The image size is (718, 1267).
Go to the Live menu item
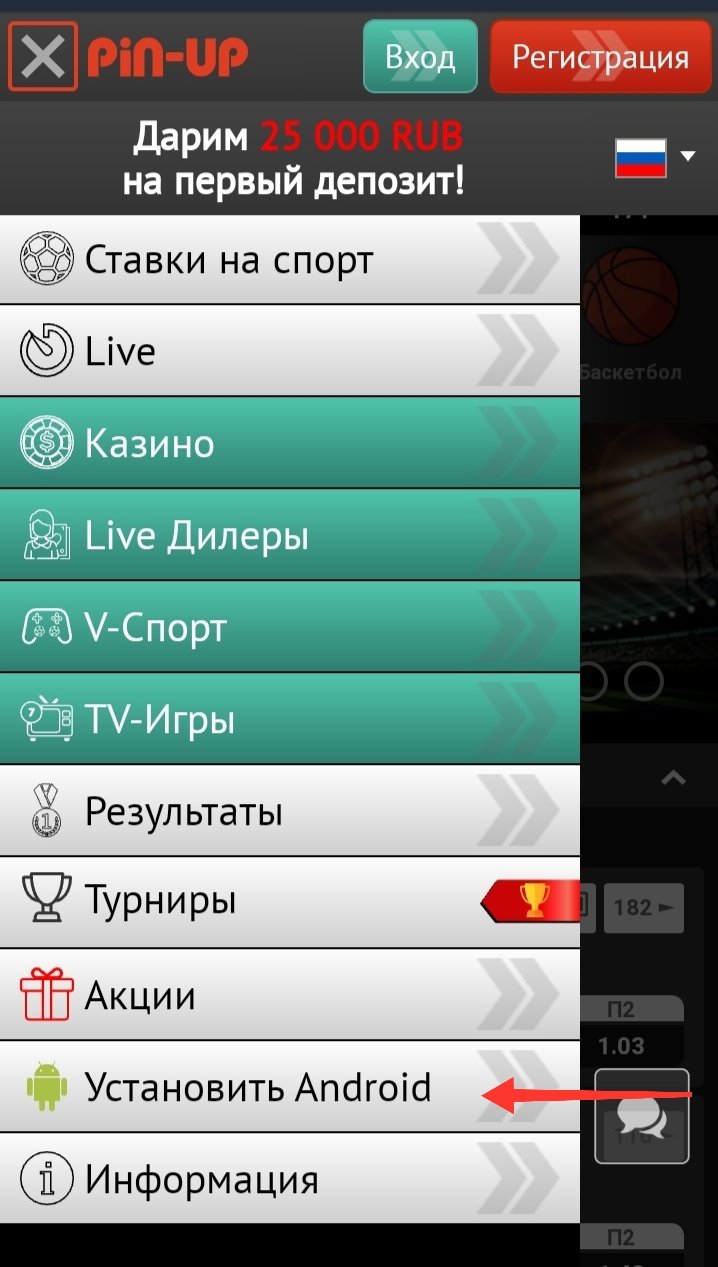(x=289, y=351)
